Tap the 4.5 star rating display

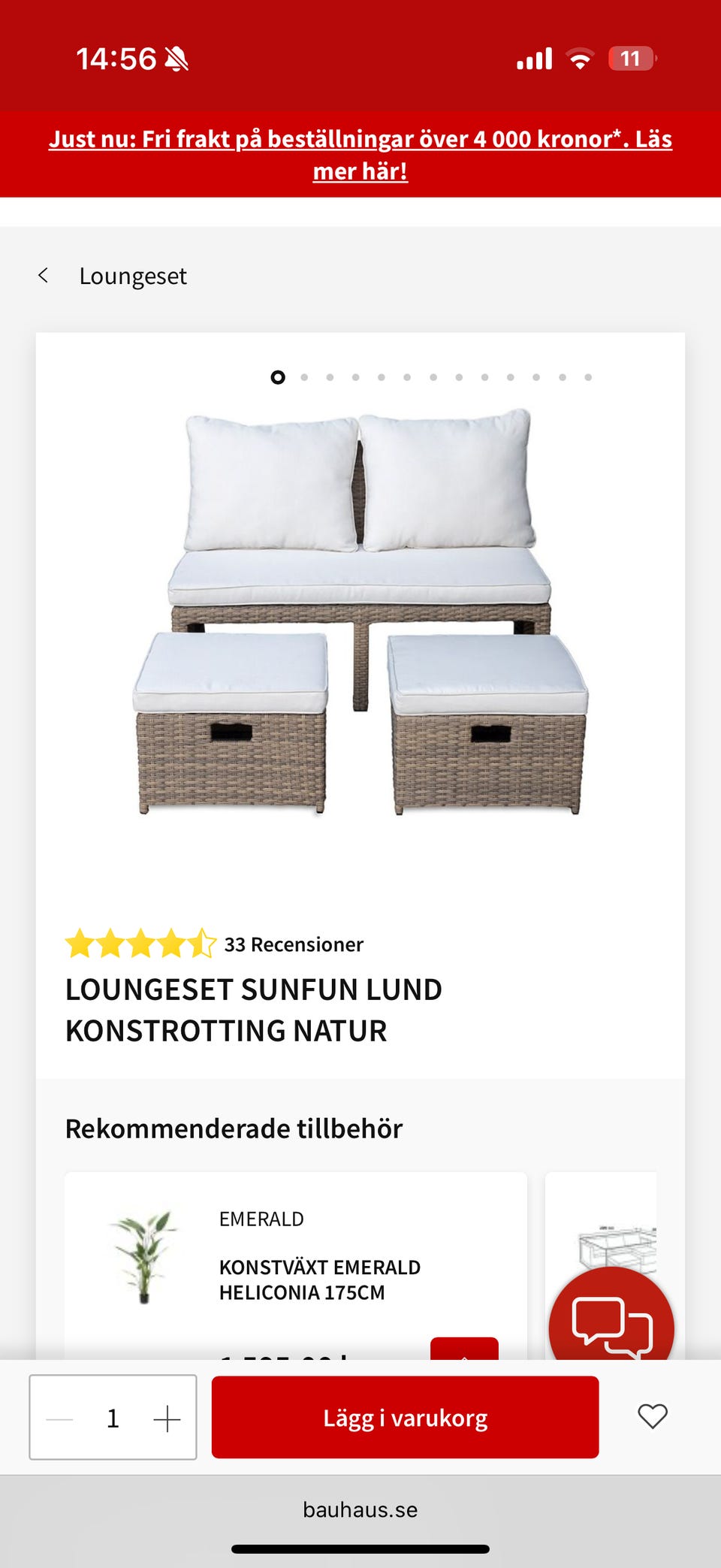(x=139, y=944)
